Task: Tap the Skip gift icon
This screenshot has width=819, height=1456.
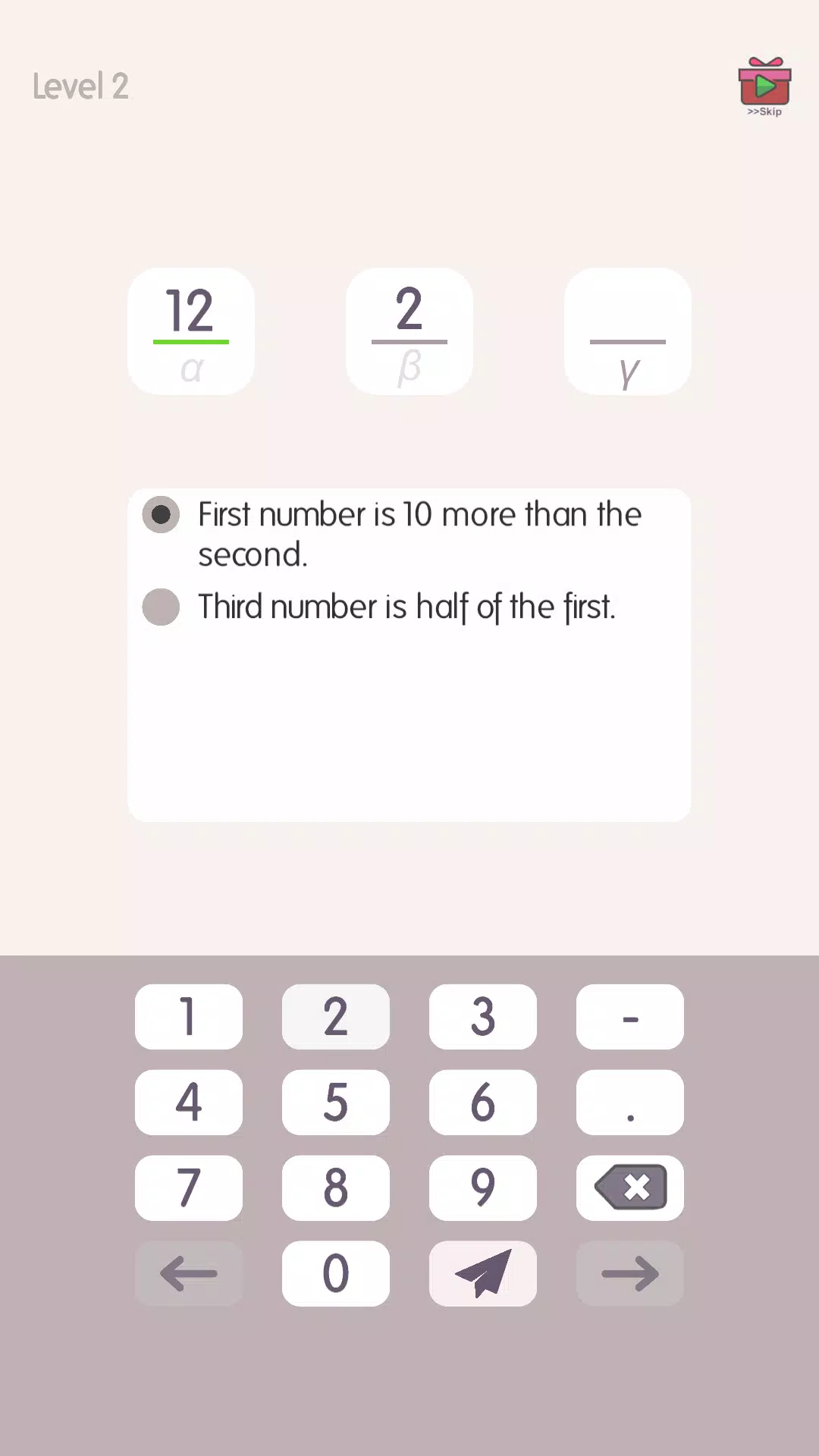Action: tap(764, 86)
